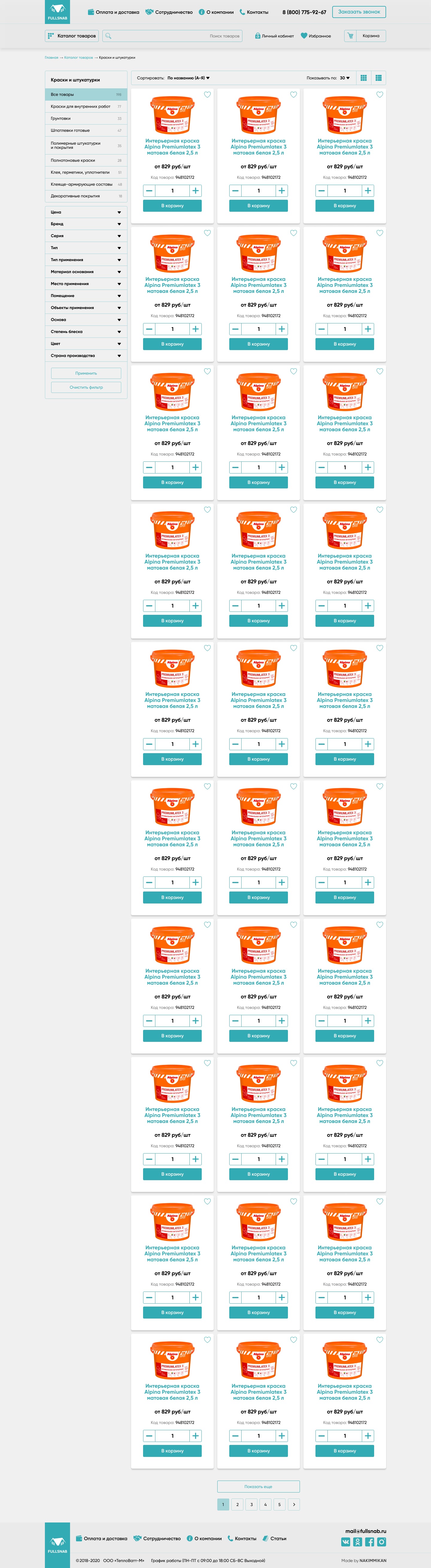The image size is (431, 1568).
Task: Tap Очистить фильтр to reset filters
Action: [x=86, y=387]
